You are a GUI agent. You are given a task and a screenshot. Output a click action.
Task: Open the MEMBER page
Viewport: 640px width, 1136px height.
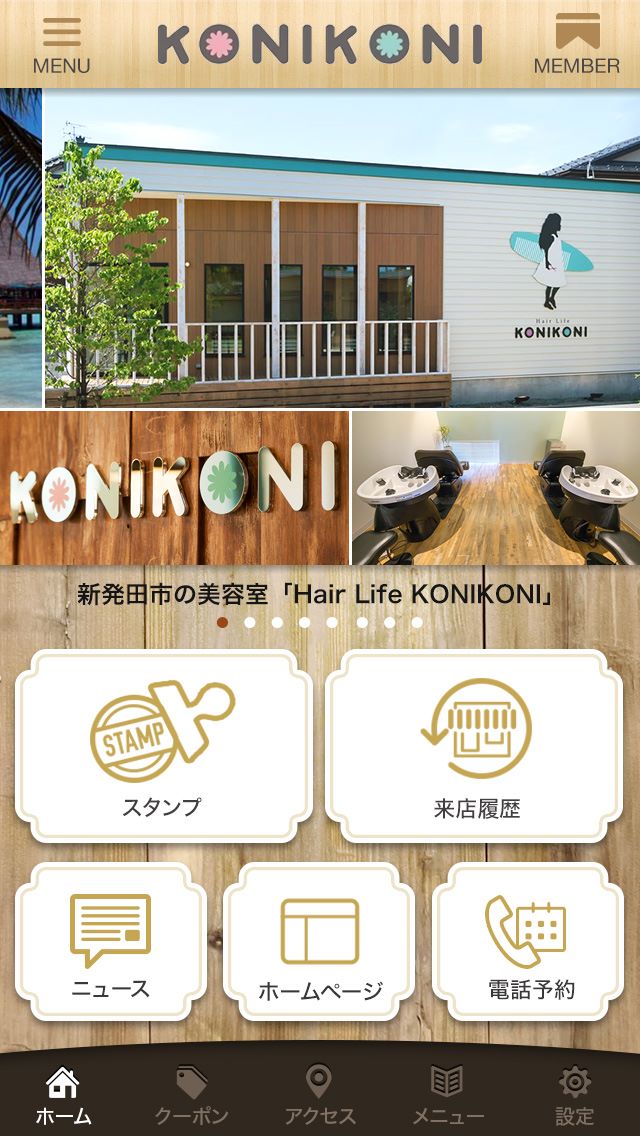tap(577, 44)
